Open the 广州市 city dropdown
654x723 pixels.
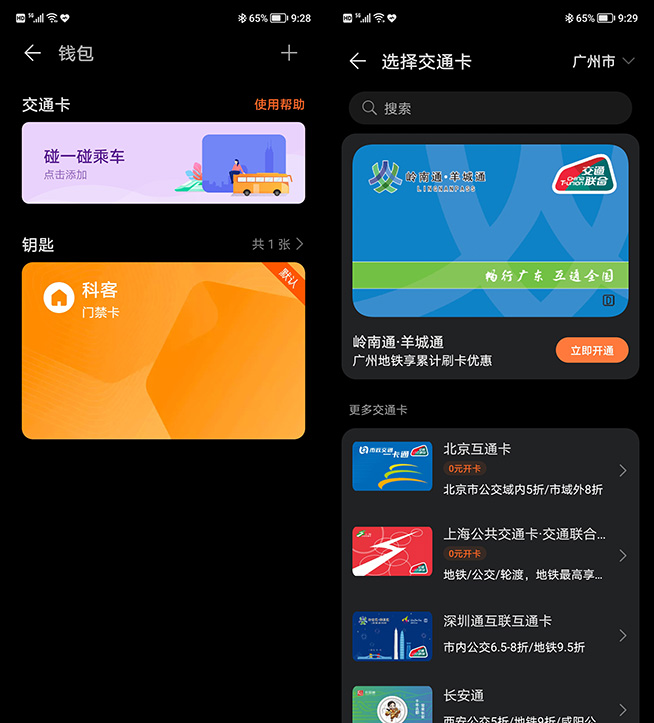point(603,62)
